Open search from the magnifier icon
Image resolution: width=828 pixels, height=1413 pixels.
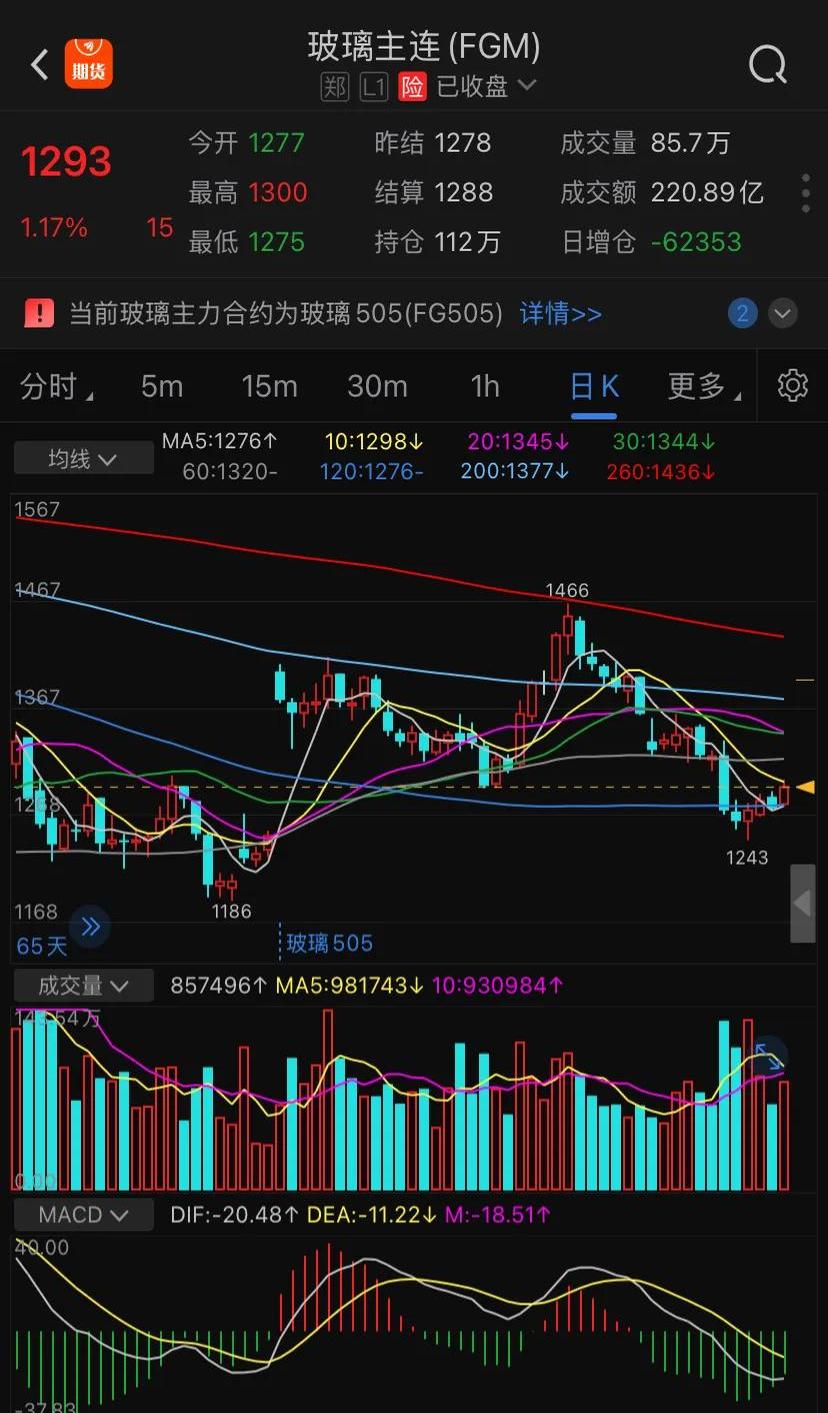767,64
